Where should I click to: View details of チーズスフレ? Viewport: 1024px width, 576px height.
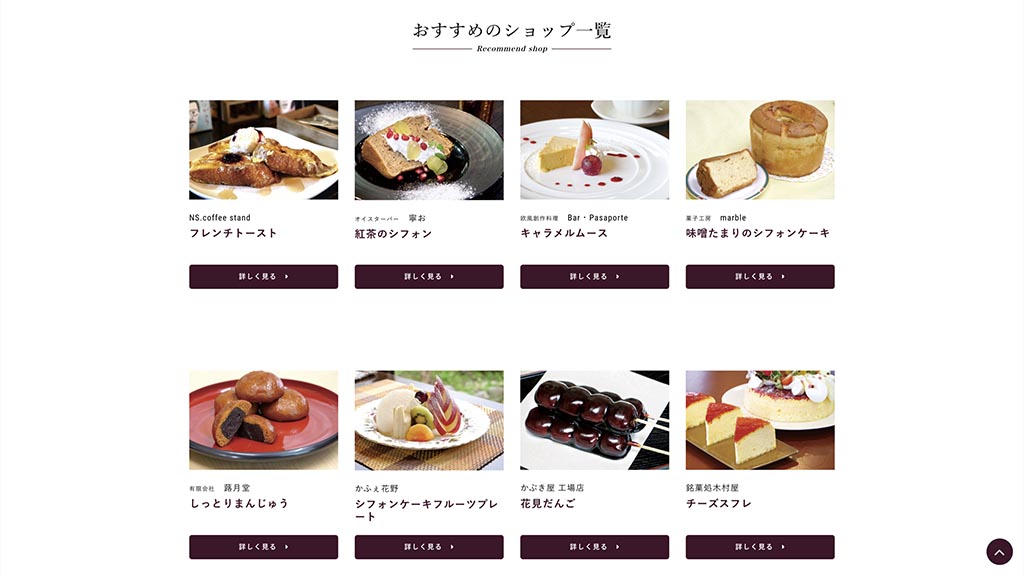[760, 547]
